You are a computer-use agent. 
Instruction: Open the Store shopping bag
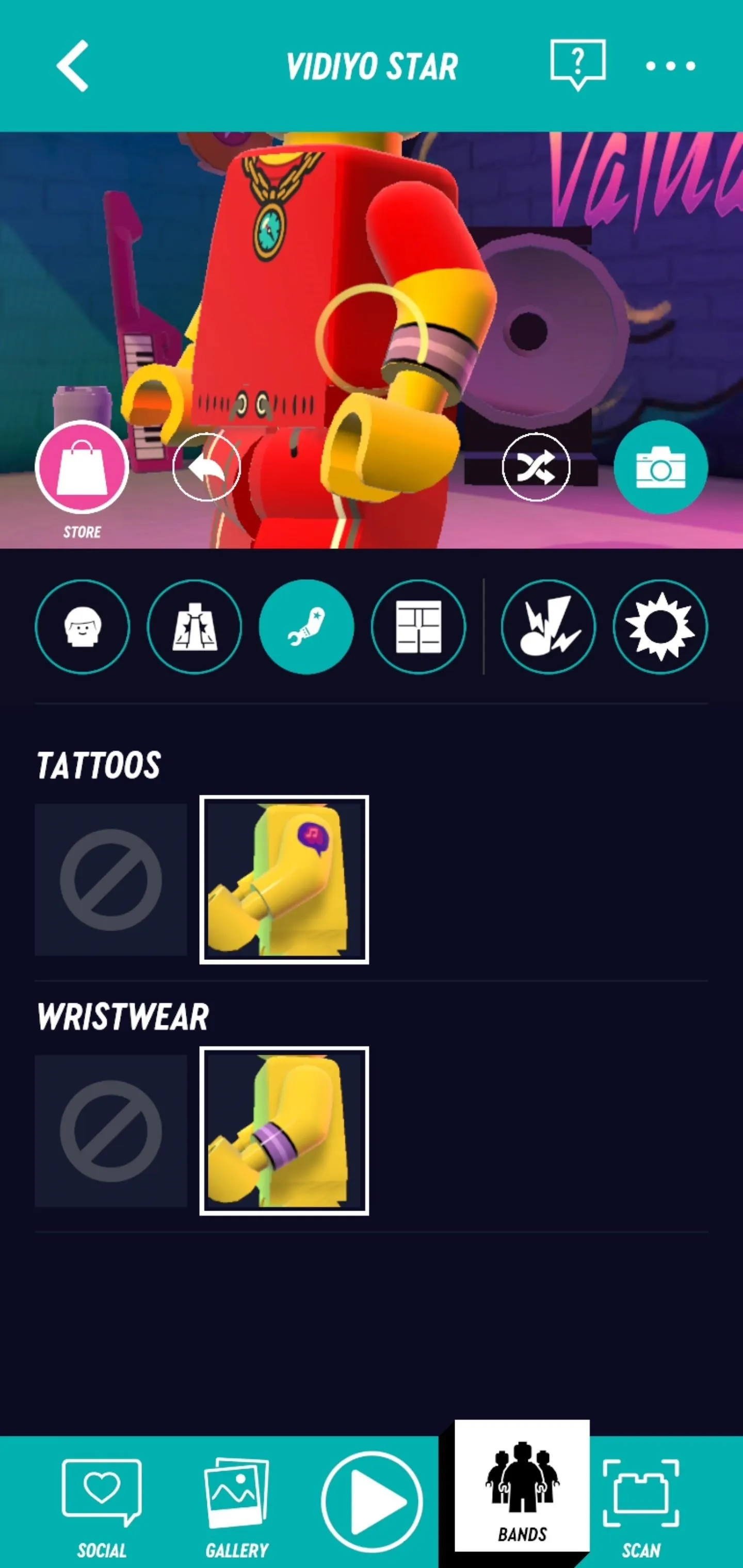coord(82,467)
